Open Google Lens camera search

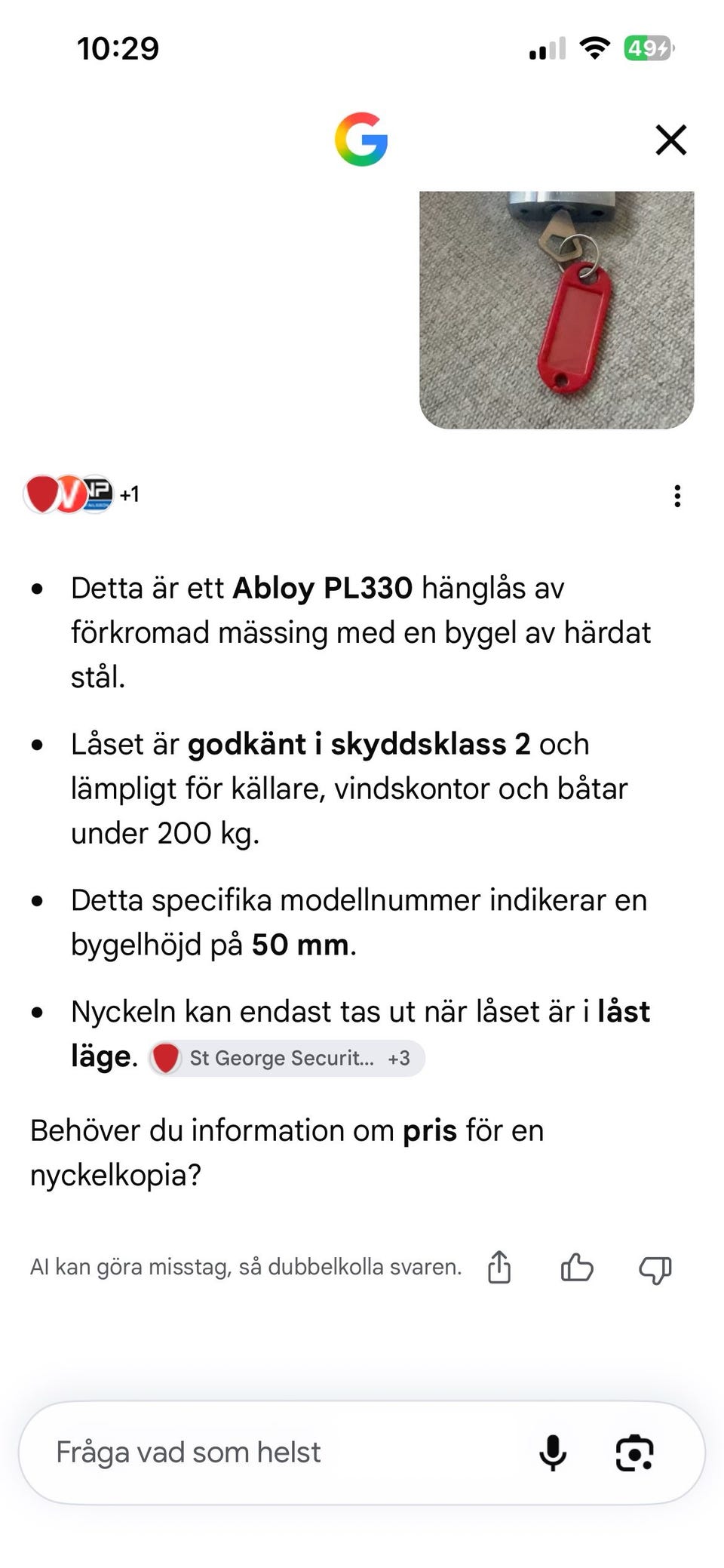click(634, 1453)
